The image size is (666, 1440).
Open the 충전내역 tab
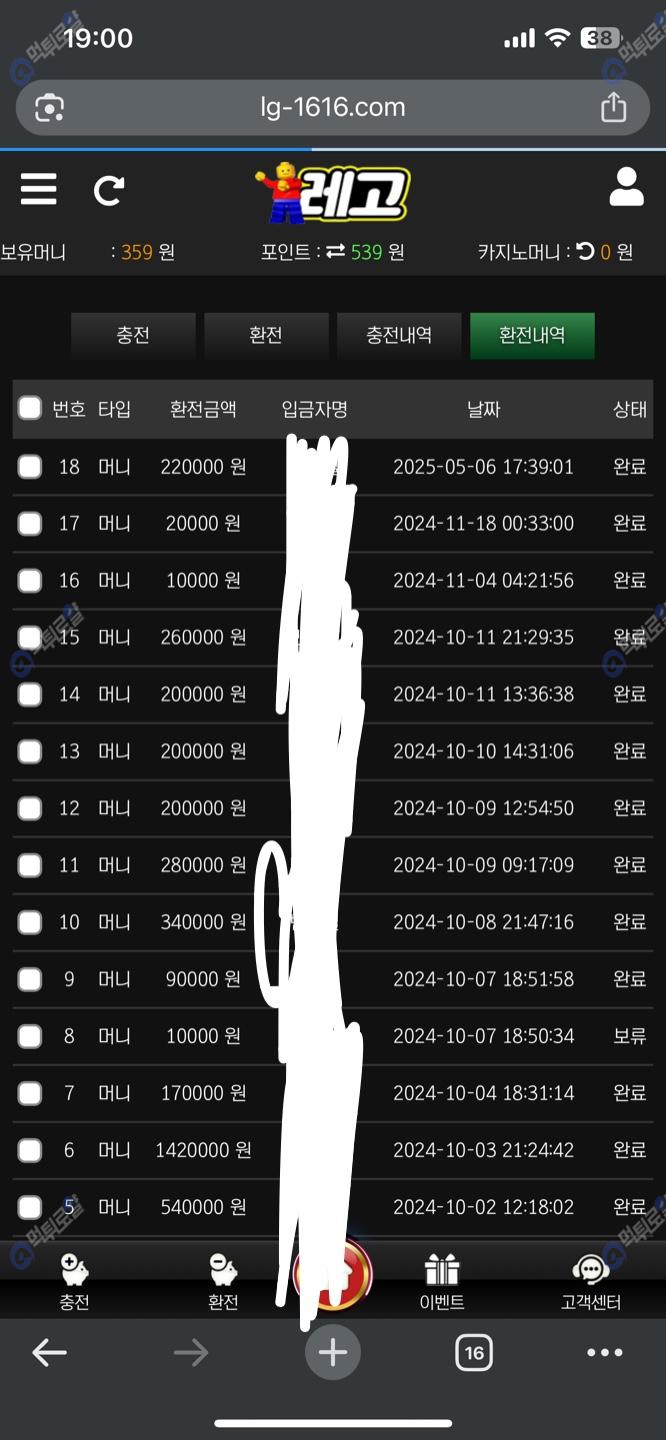point(399,336)
